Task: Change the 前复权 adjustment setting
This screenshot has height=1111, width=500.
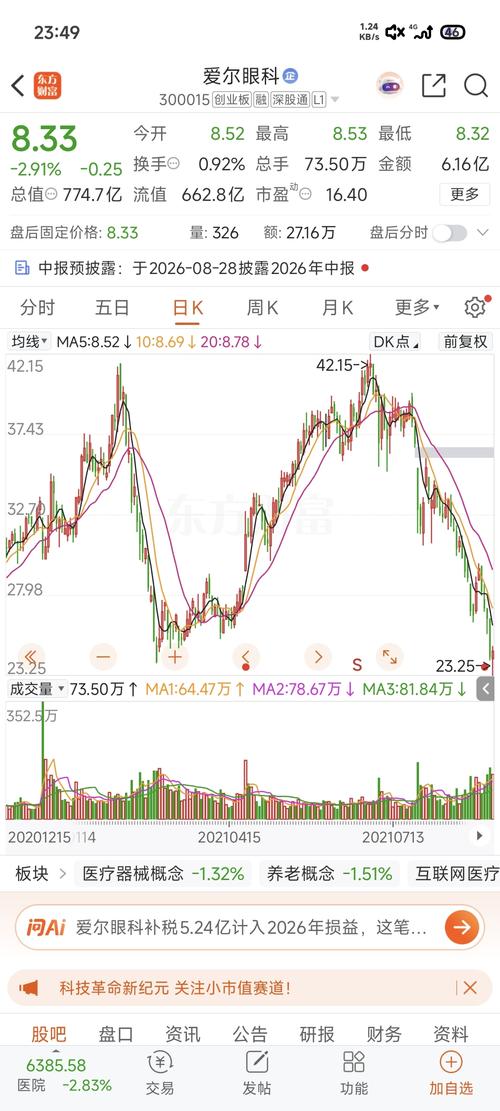Action: tap(466, 342)
